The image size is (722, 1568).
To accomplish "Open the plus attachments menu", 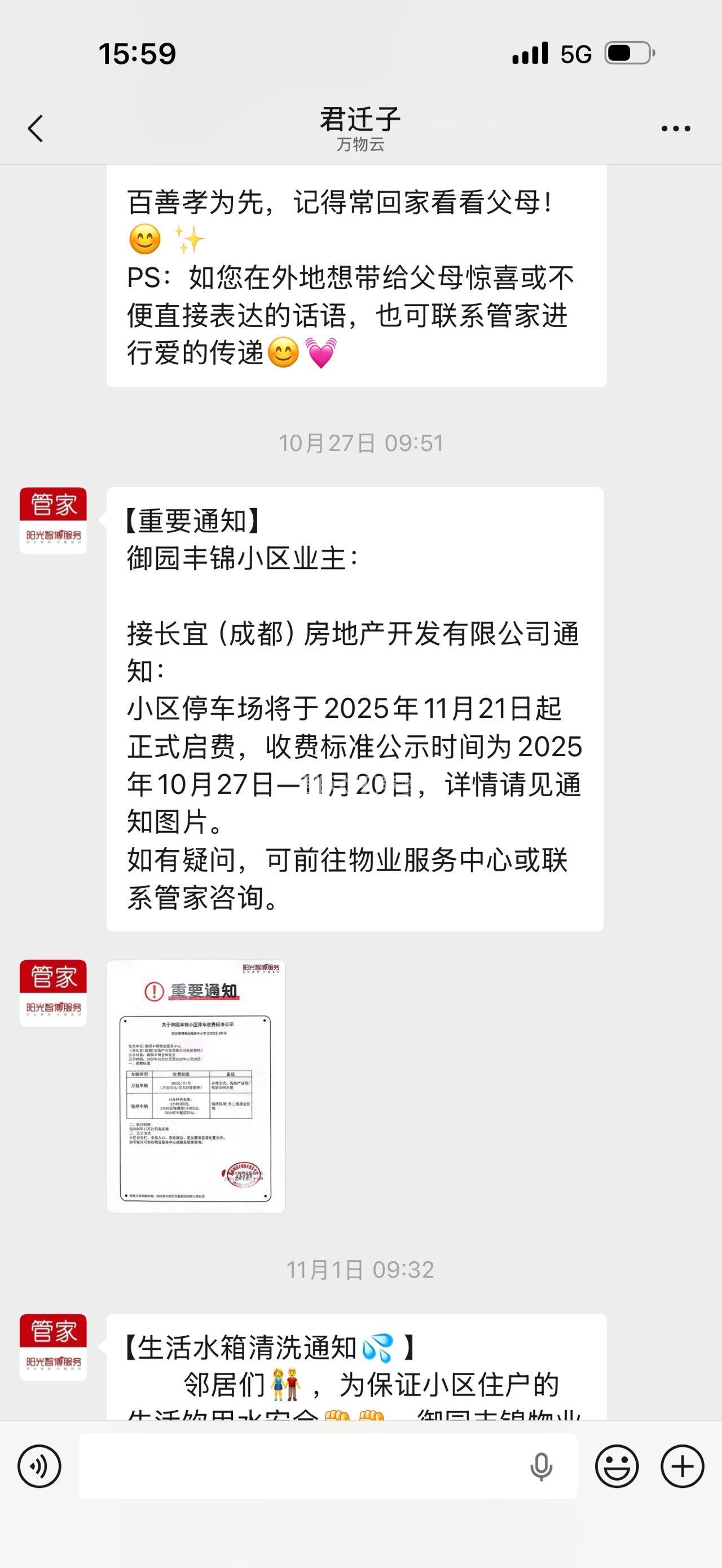I will 682,1467.
